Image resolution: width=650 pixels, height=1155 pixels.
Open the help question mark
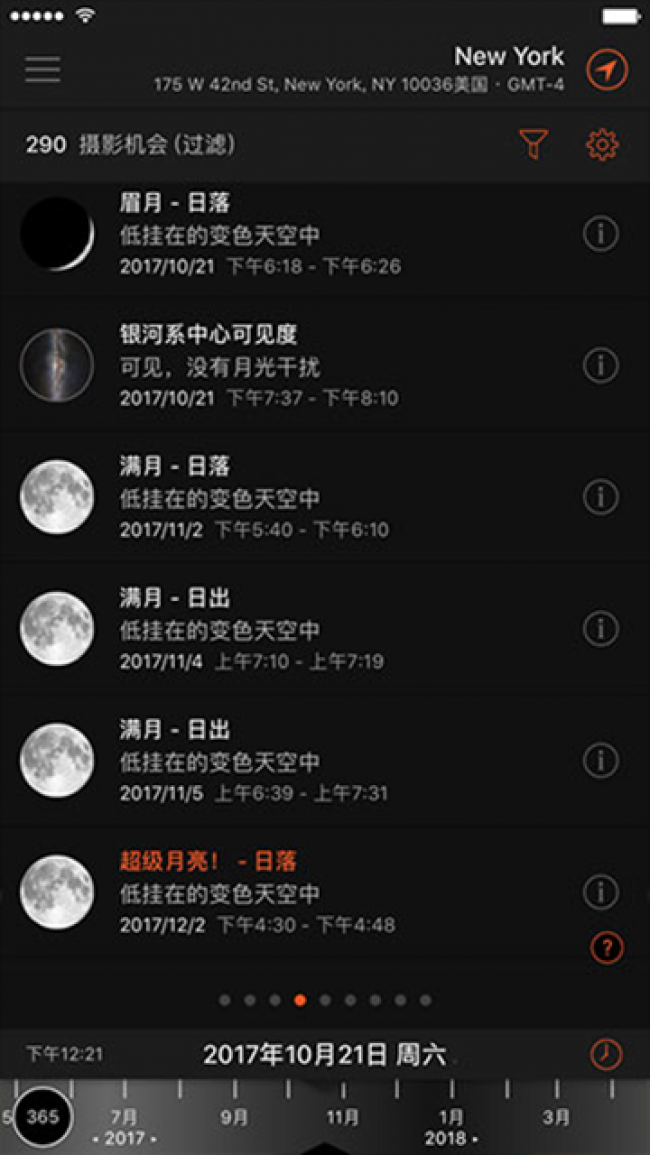(x=606, y=947)
